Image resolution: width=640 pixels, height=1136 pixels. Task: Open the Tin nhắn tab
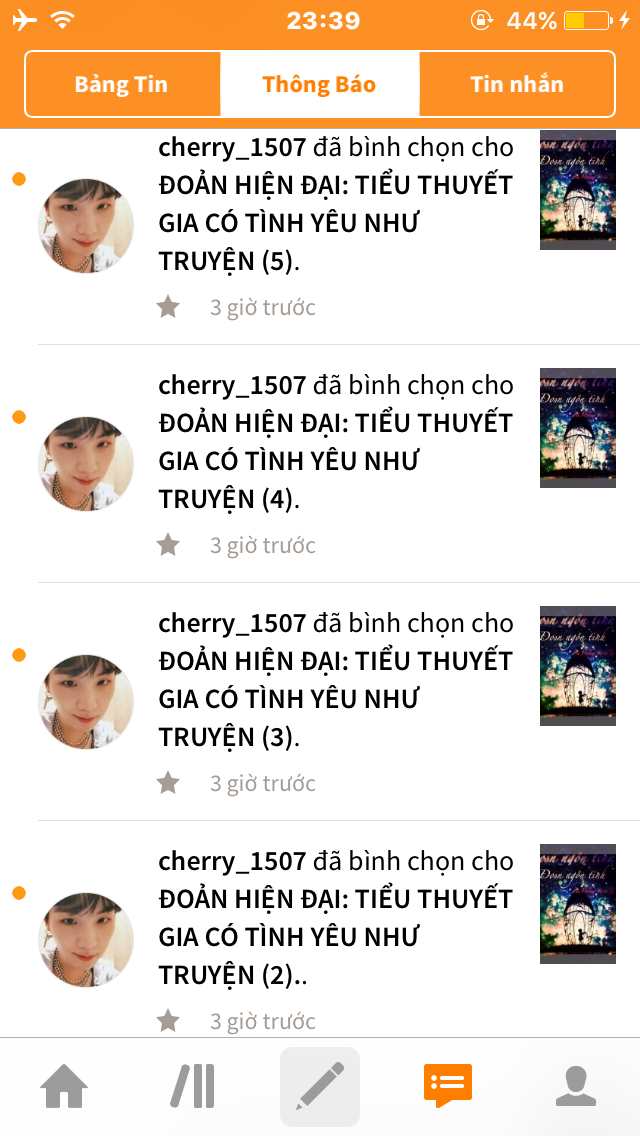517,84
